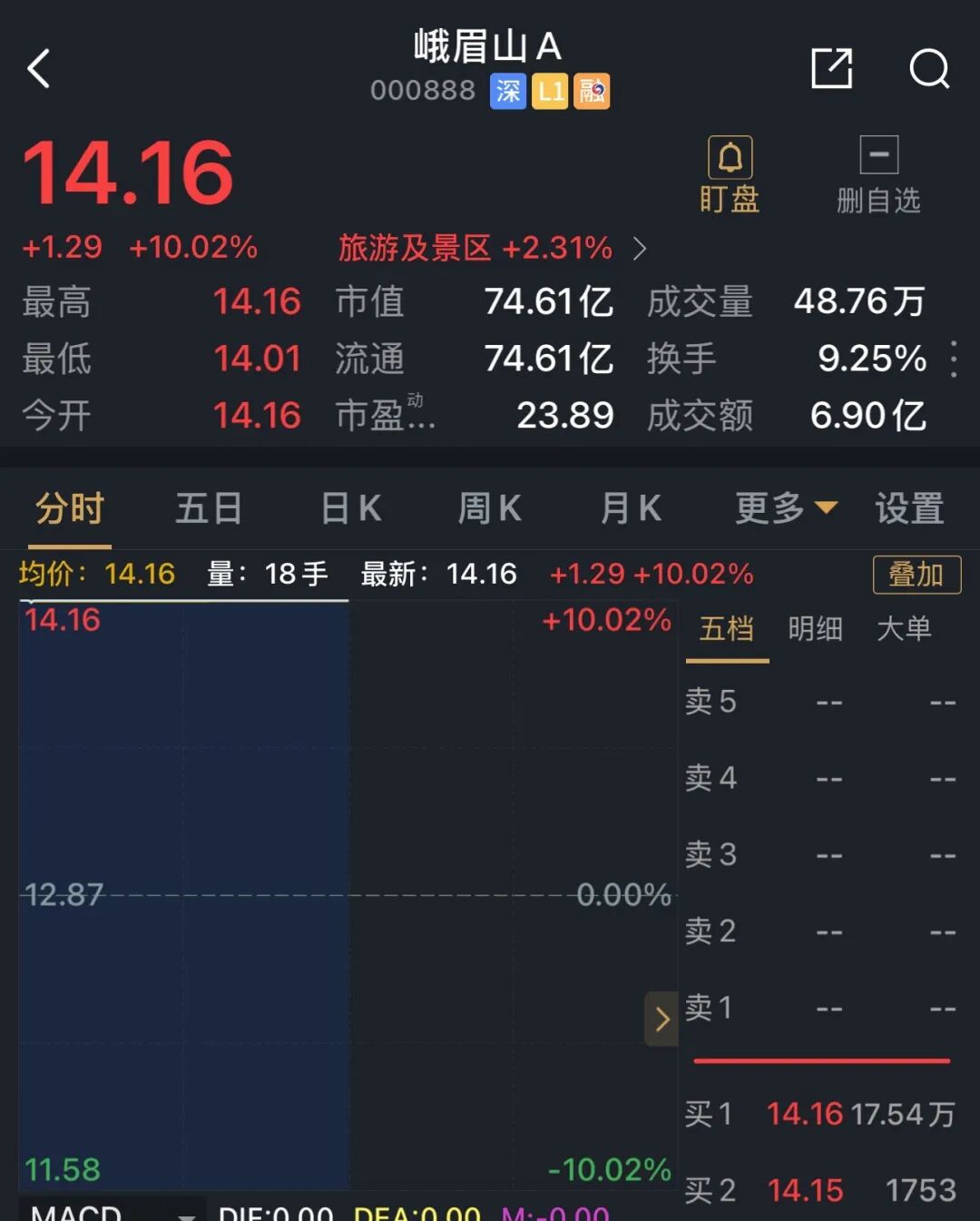Switch to the 日K daily chart tab
The image size is (980, 1221).
point(349,508)
